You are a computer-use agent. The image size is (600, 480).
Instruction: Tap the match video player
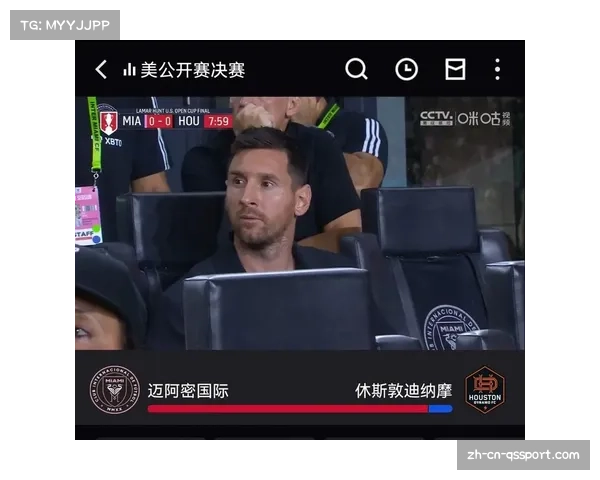(299, 222)
